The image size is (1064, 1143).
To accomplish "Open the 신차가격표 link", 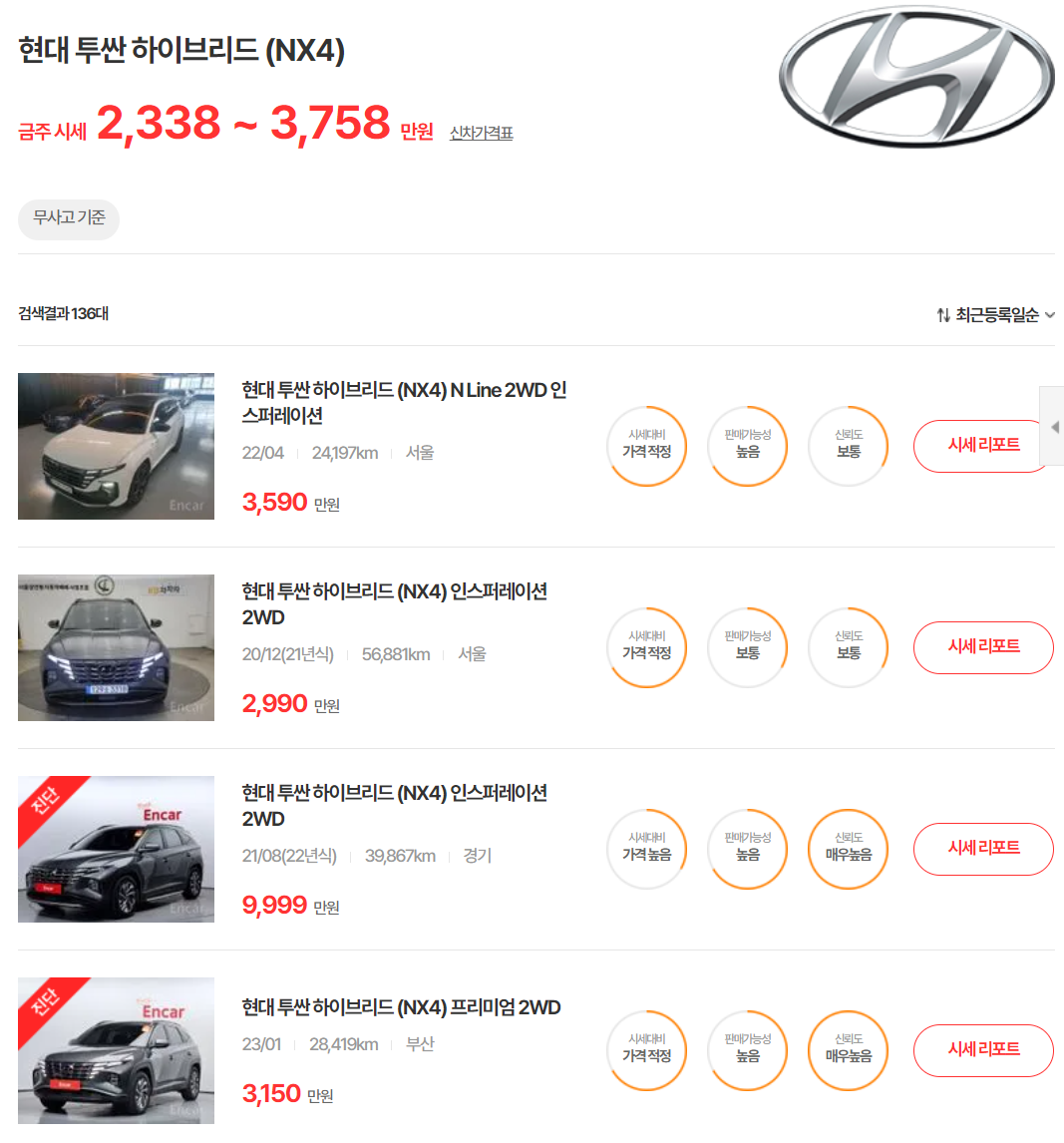I will (481, 133).
